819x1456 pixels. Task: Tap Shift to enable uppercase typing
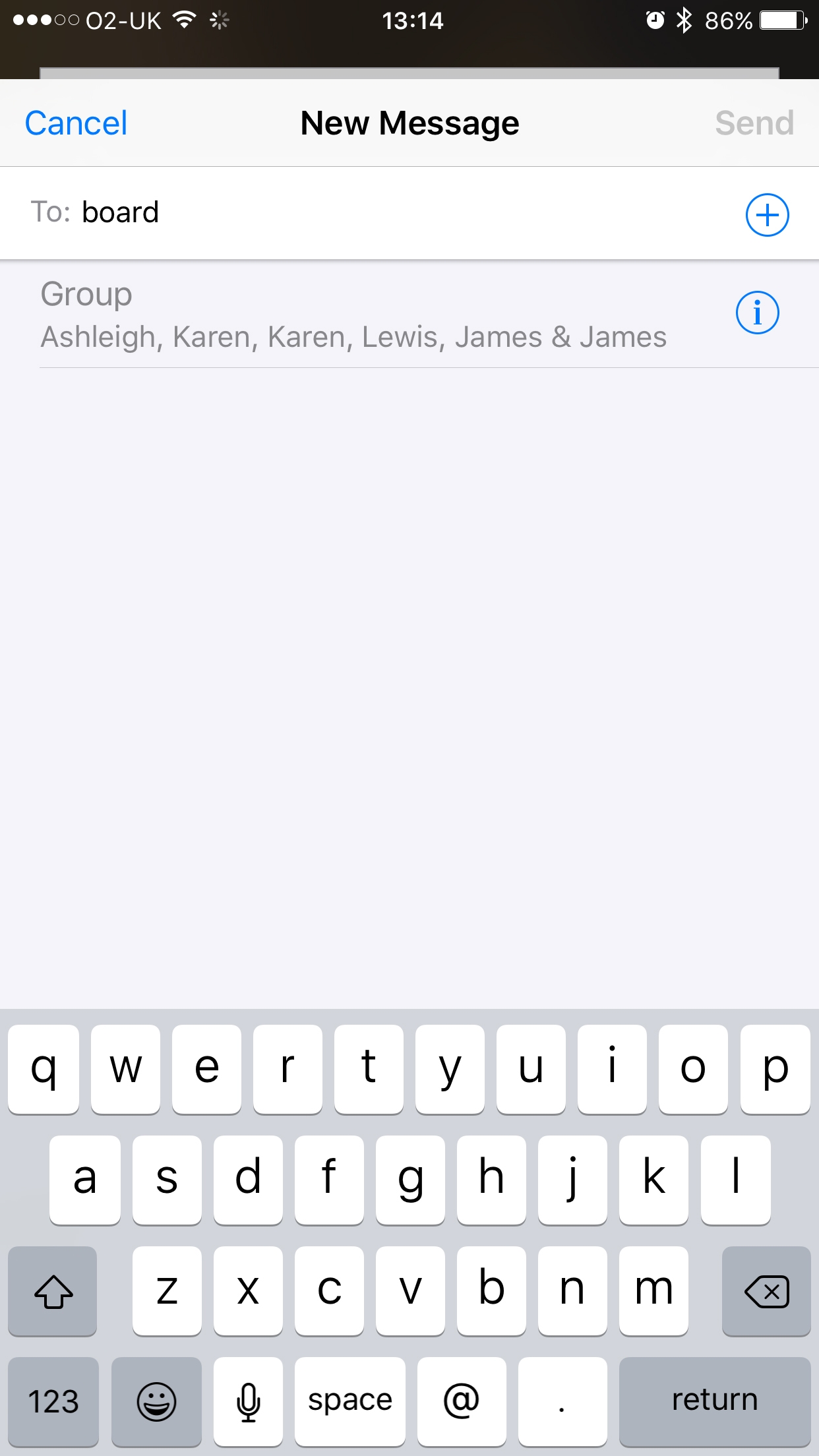tap(53, 1291)
